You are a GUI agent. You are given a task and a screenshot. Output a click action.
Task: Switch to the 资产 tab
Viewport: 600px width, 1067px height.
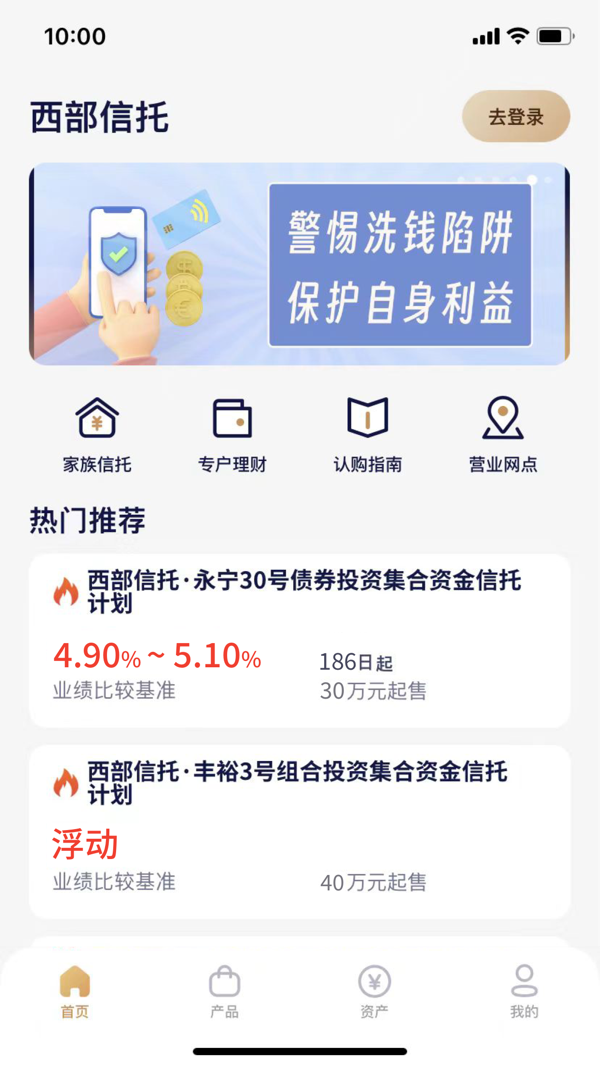click(x=374, y=992)
